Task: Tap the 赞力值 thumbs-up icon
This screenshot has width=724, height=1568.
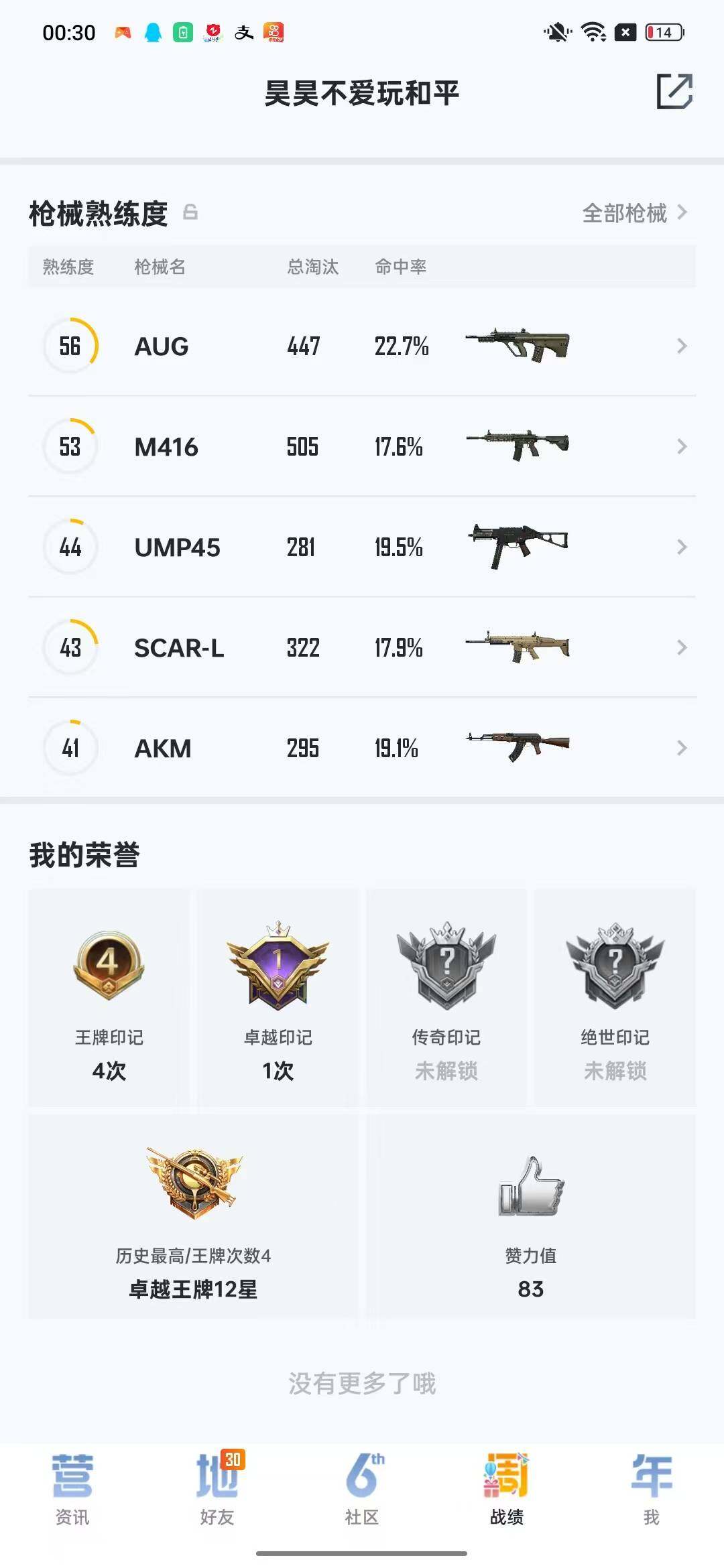Action: [530, 1183]
